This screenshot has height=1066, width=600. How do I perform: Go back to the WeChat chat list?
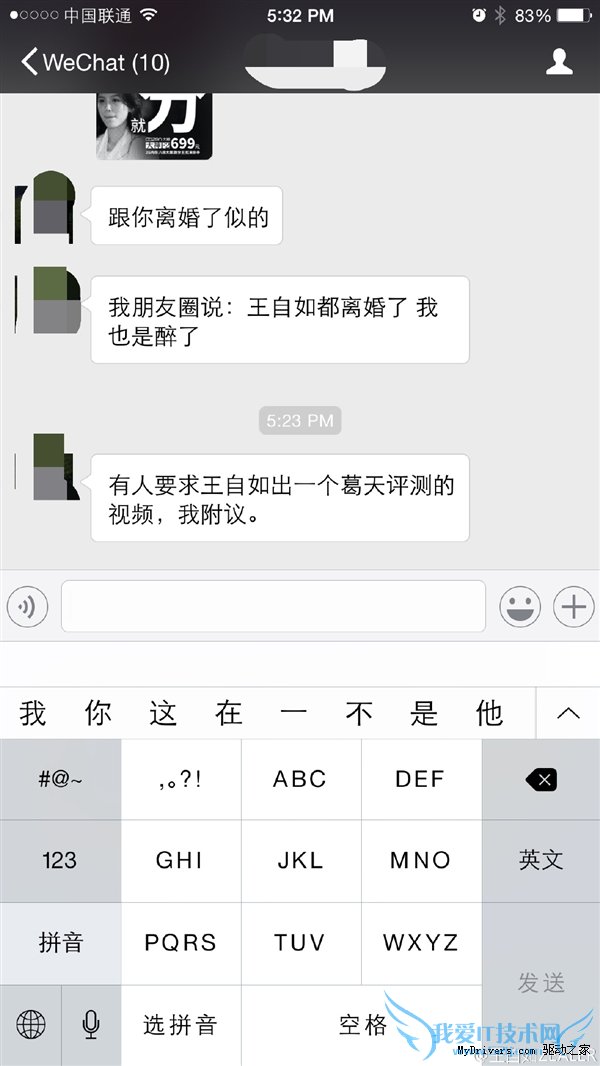point(95,62)
